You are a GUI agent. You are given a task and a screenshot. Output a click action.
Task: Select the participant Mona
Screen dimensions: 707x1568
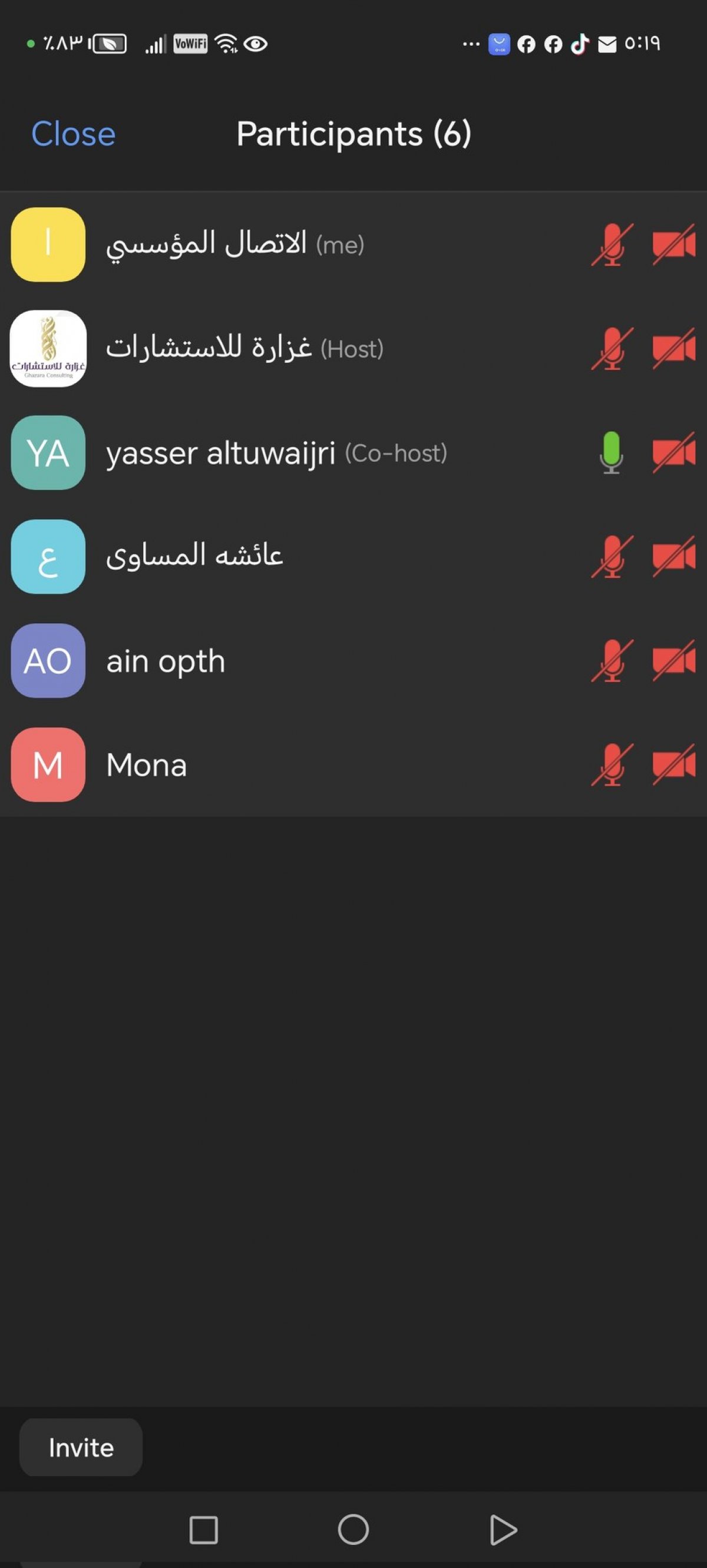point(353,765)
